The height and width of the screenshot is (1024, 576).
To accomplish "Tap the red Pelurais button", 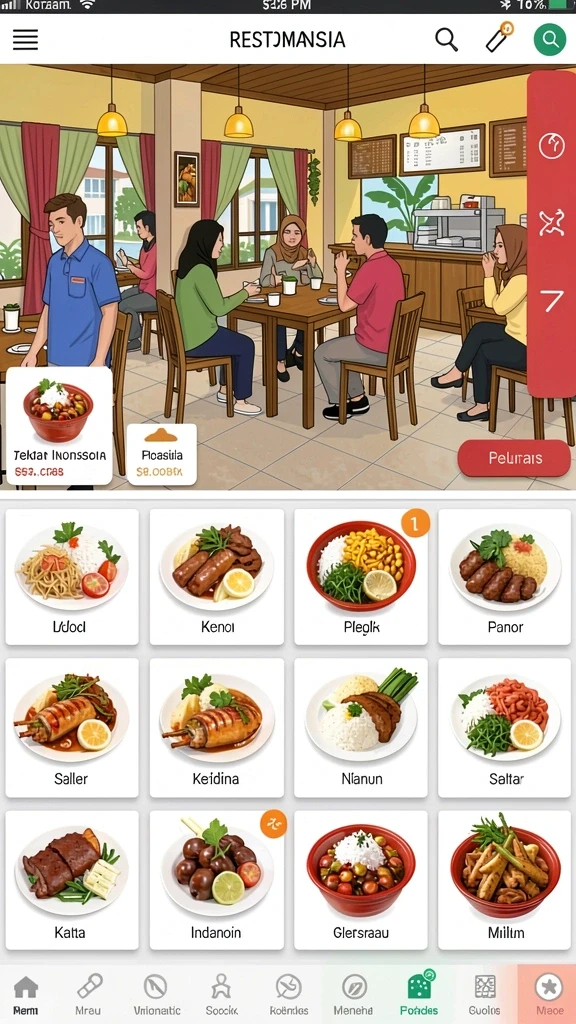I will coord(515,458).
